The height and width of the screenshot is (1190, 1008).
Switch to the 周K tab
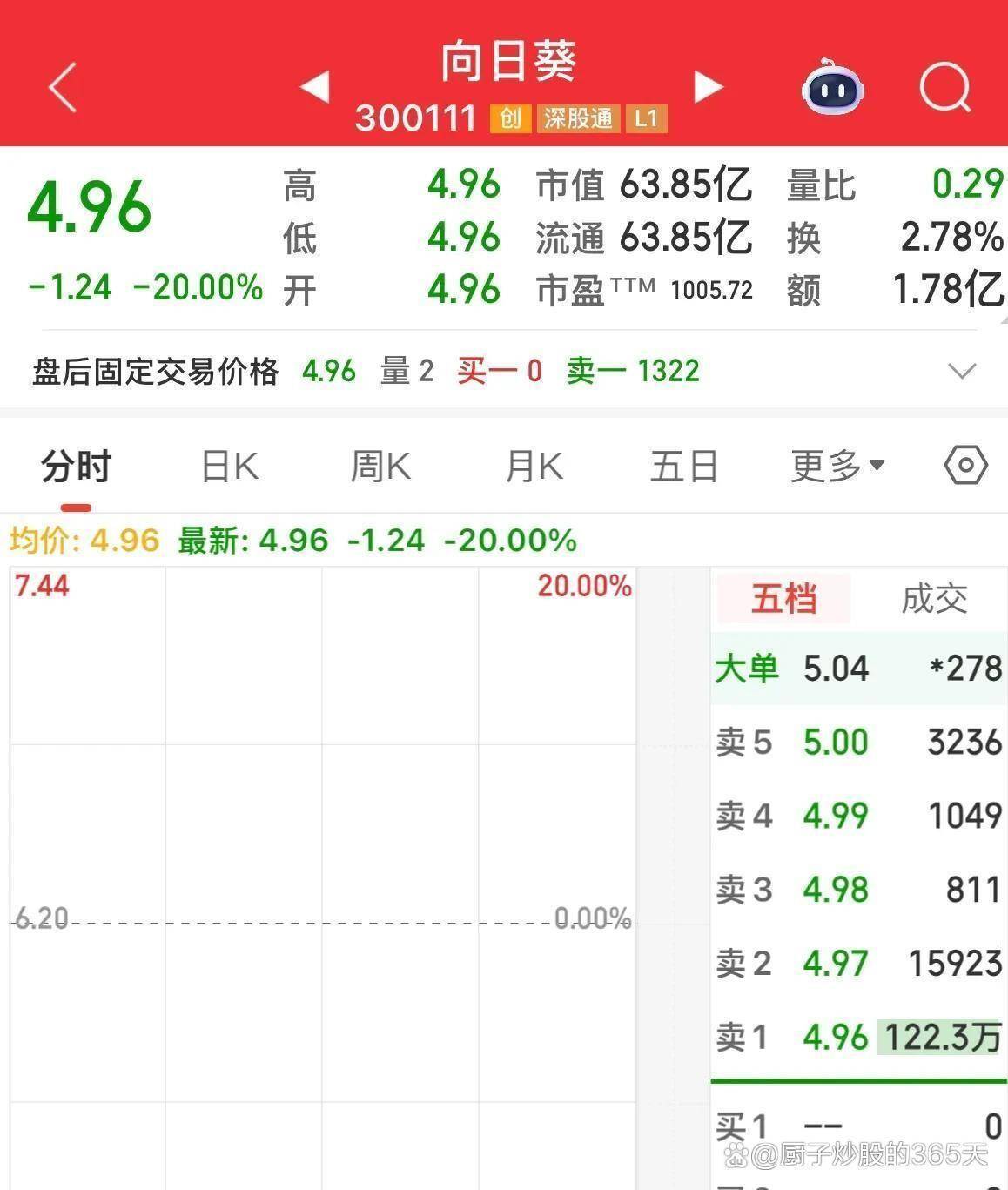(380, 467)
